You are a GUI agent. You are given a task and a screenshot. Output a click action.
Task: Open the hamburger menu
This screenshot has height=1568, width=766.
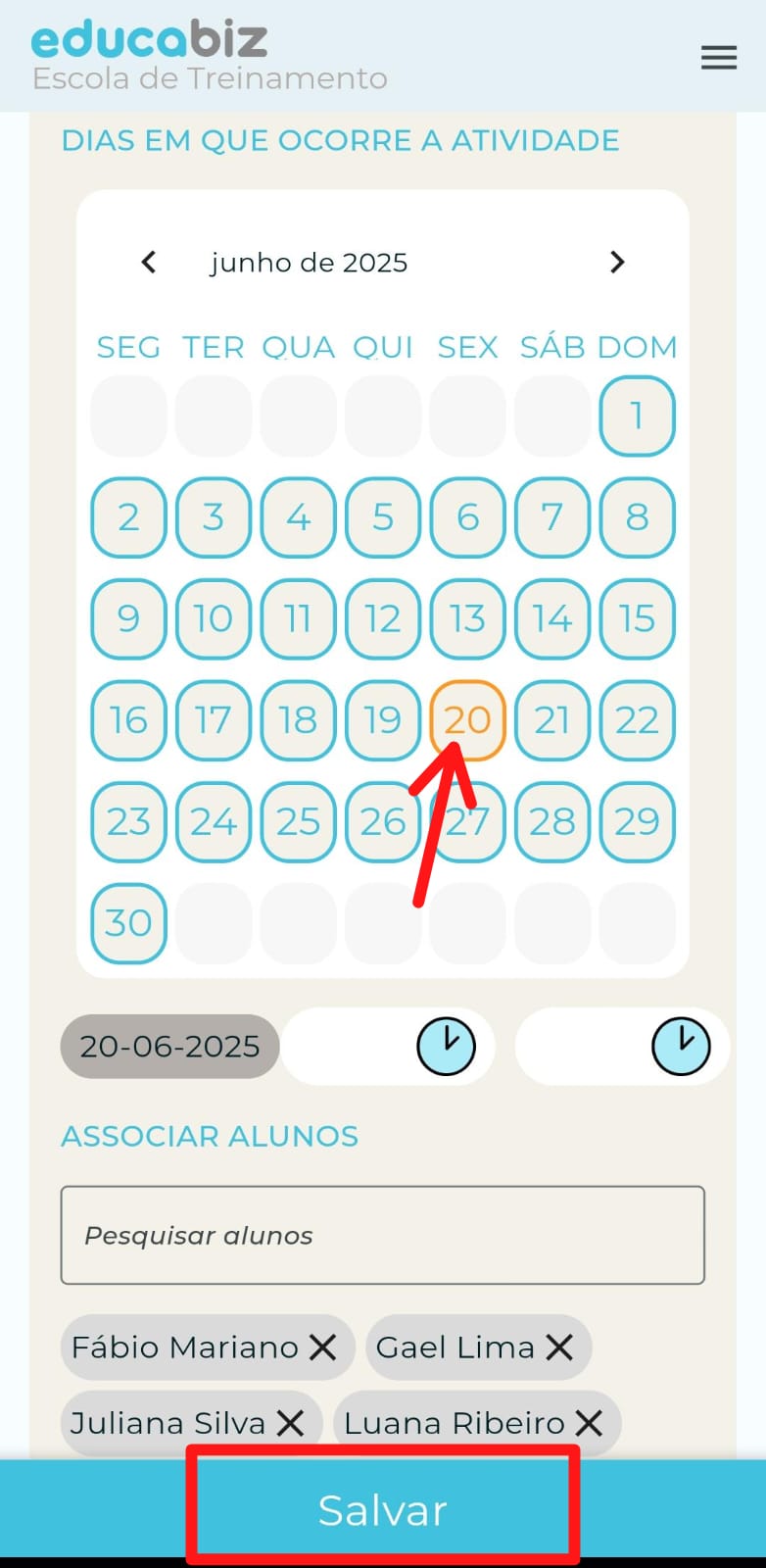pos(718,58)
